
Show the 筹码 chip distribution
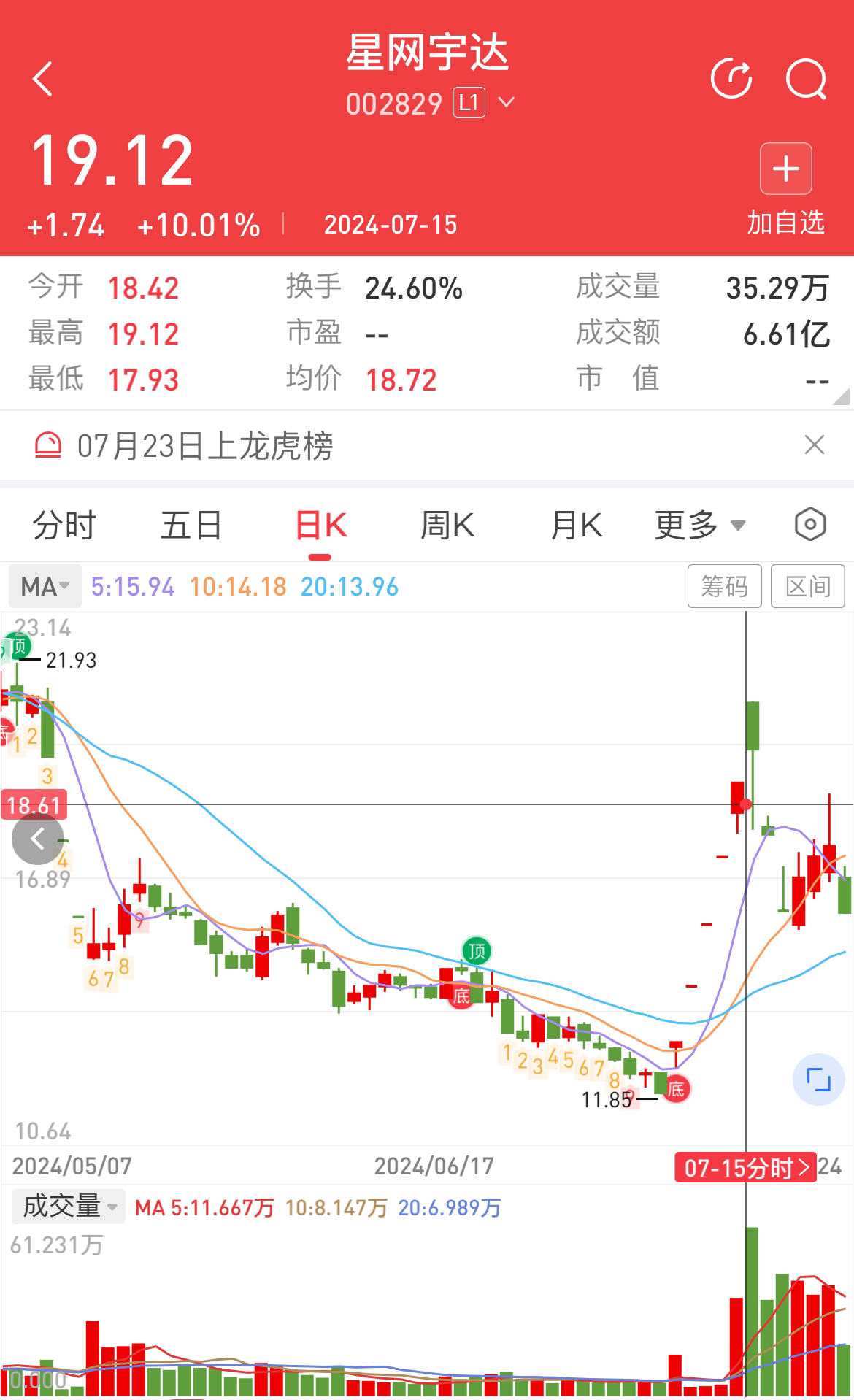(724, 586)
